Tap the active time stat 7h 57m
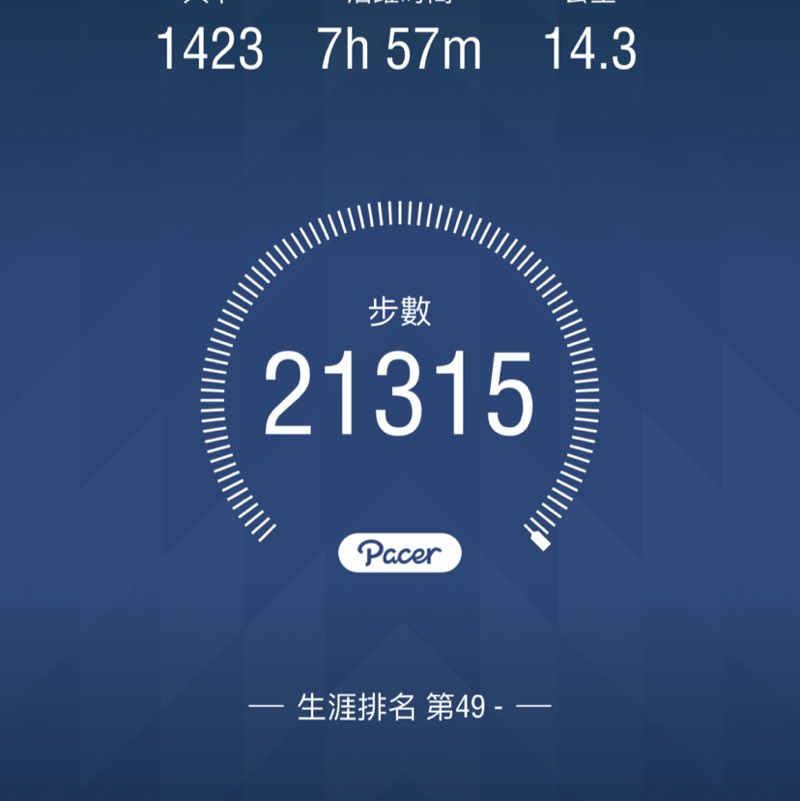800x801 pixels. coord(400,50)
